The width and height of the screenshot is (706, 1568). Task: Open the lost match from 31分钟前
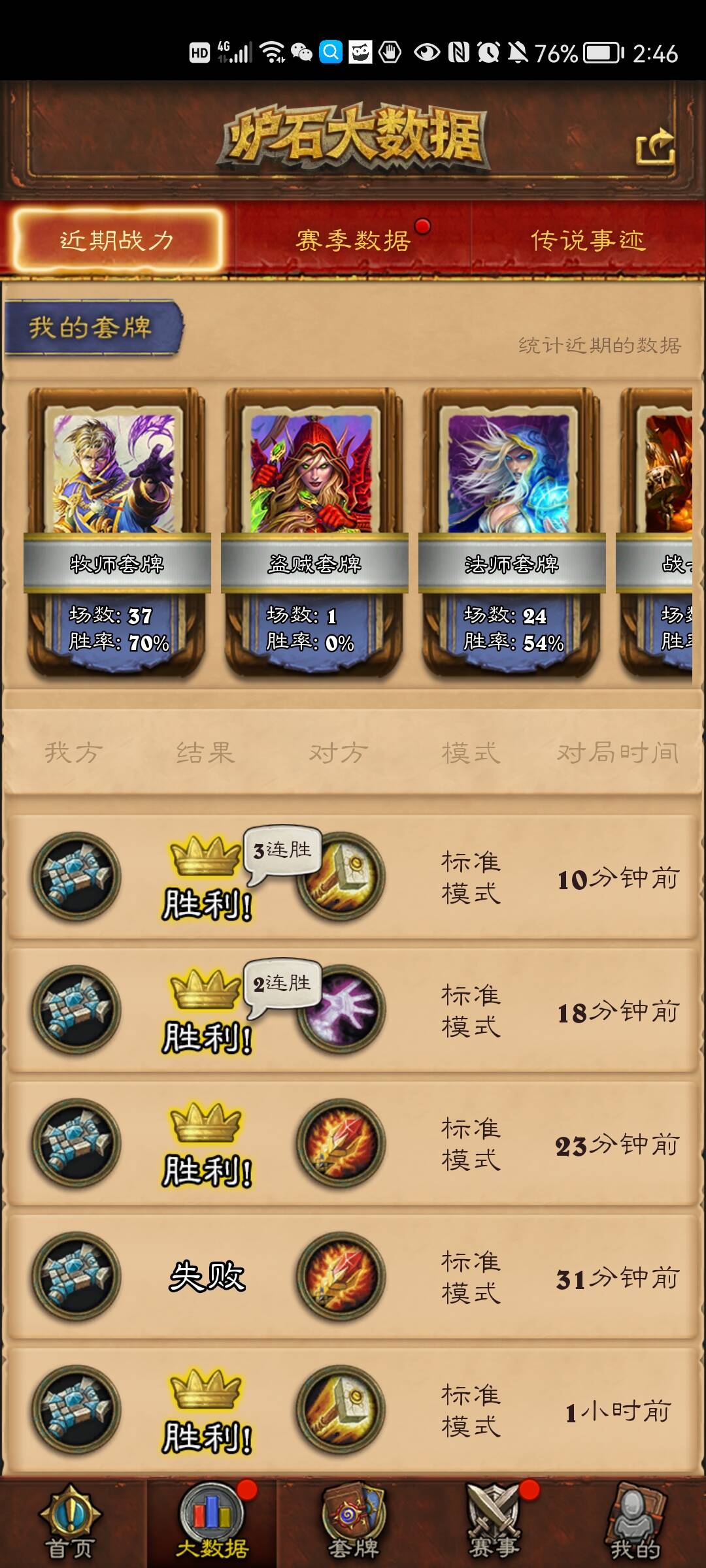tap(353, 1277)
